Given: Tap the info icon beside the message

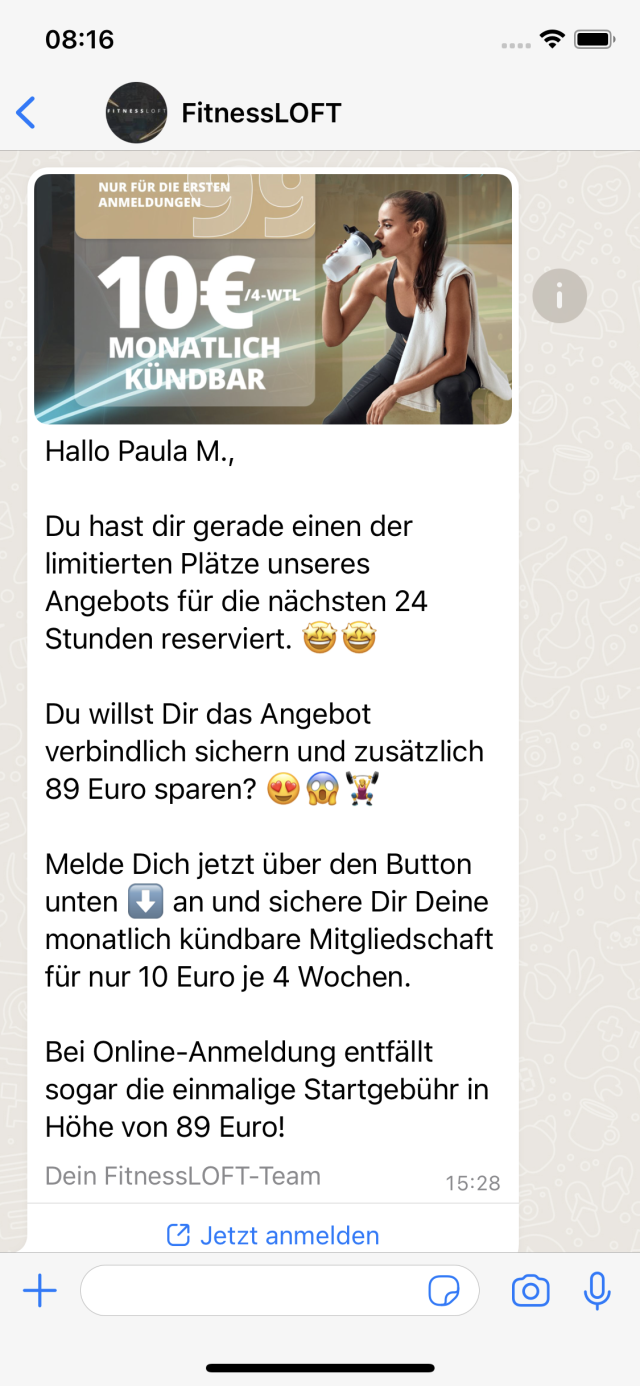Looking at the screenshot, I should pyautogui.click(x=559, y=295).
